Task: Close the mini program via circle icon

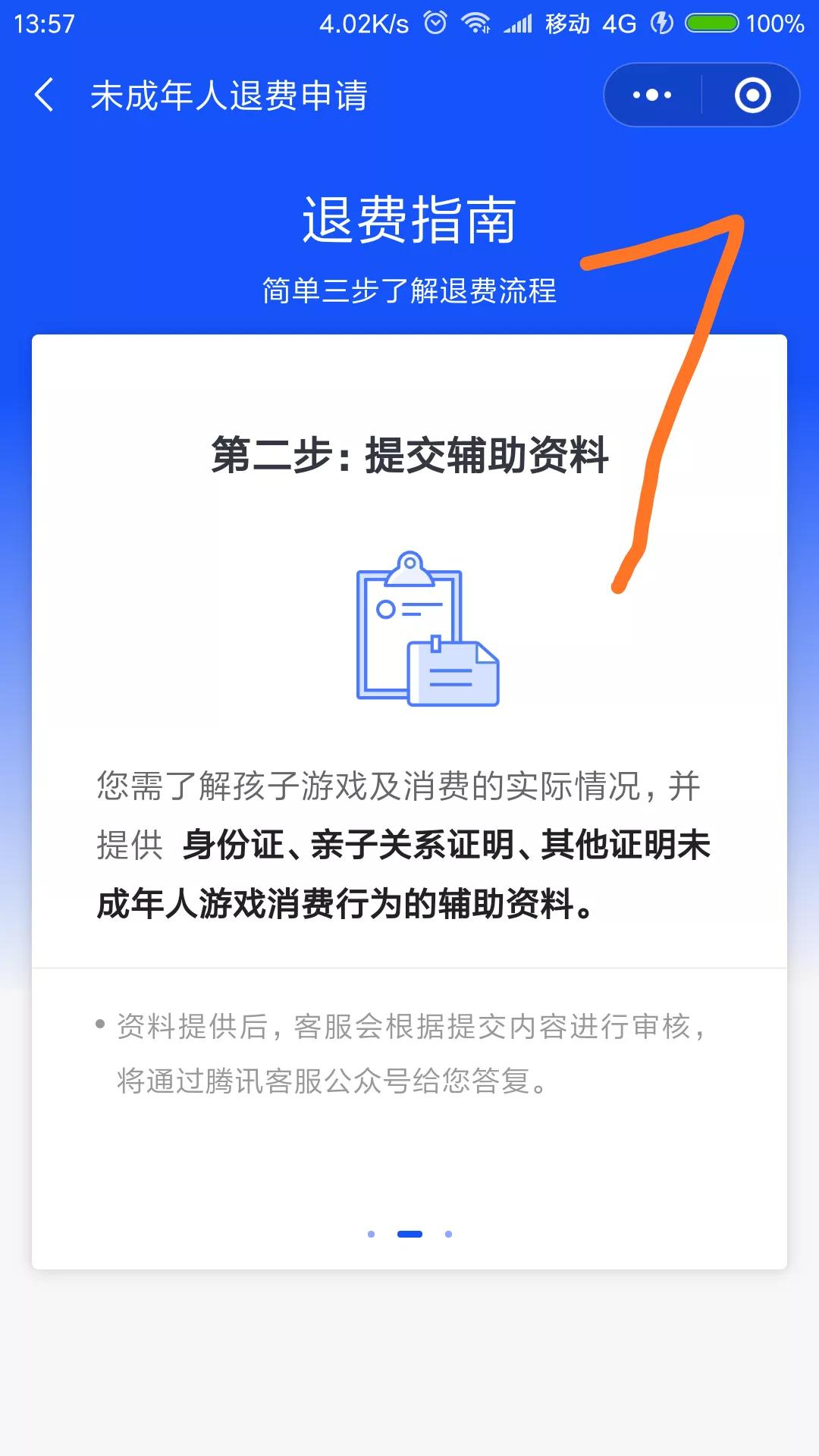Action: tap(752, 96)
